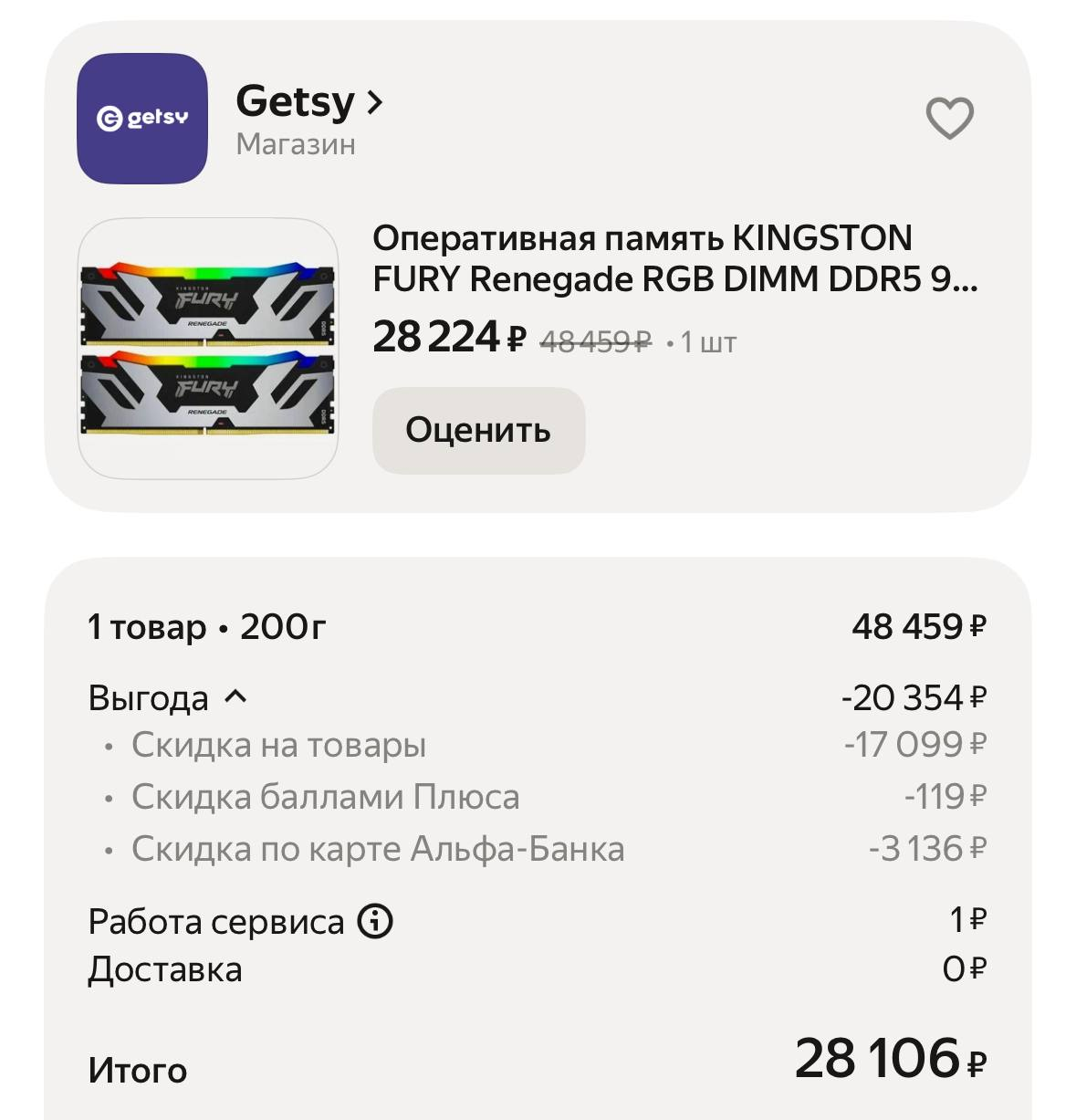1076x1120 pixels.
Task: Tap the Оценить button
Action: click(478, 430)
